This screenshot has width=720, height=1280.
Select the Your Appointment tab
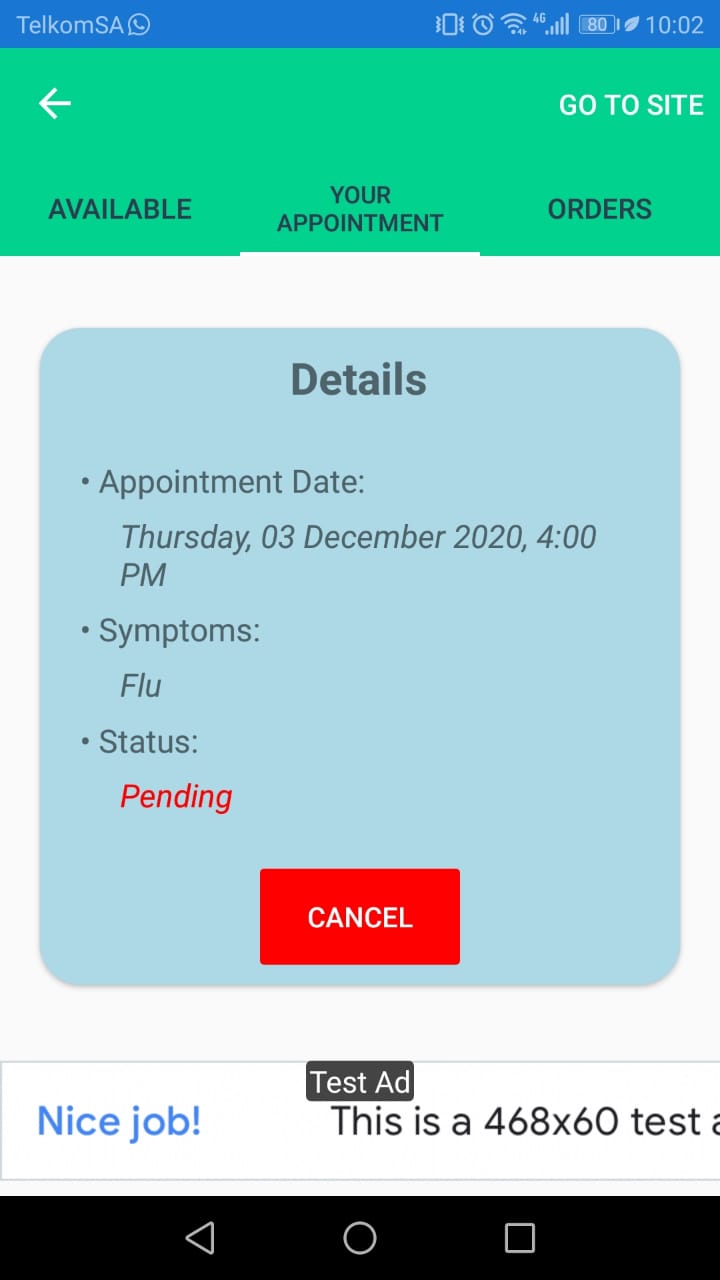click(x=360, y=209)
